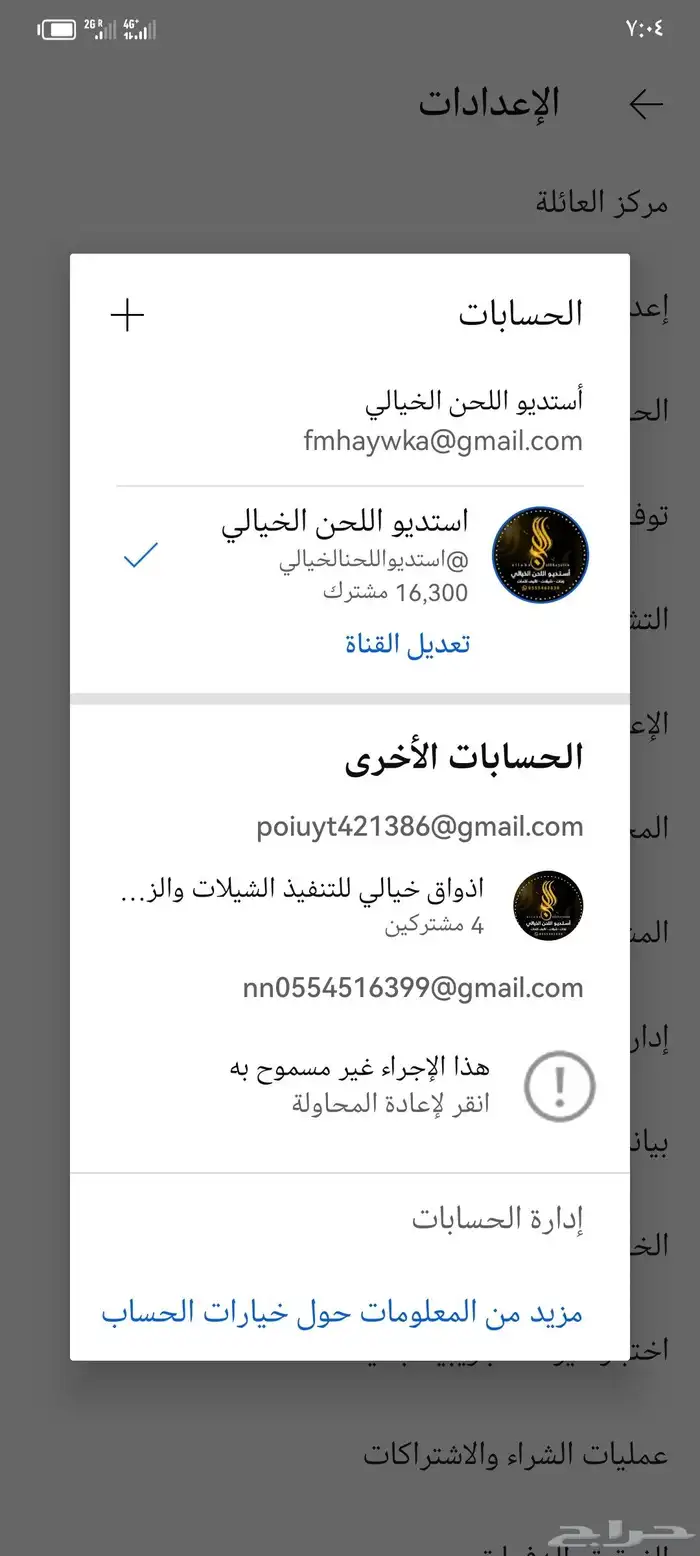Open مزيد من المعلومات حول خيارات الحساب link
This screenshot has height=1556, width=700.
point(342,1313)
